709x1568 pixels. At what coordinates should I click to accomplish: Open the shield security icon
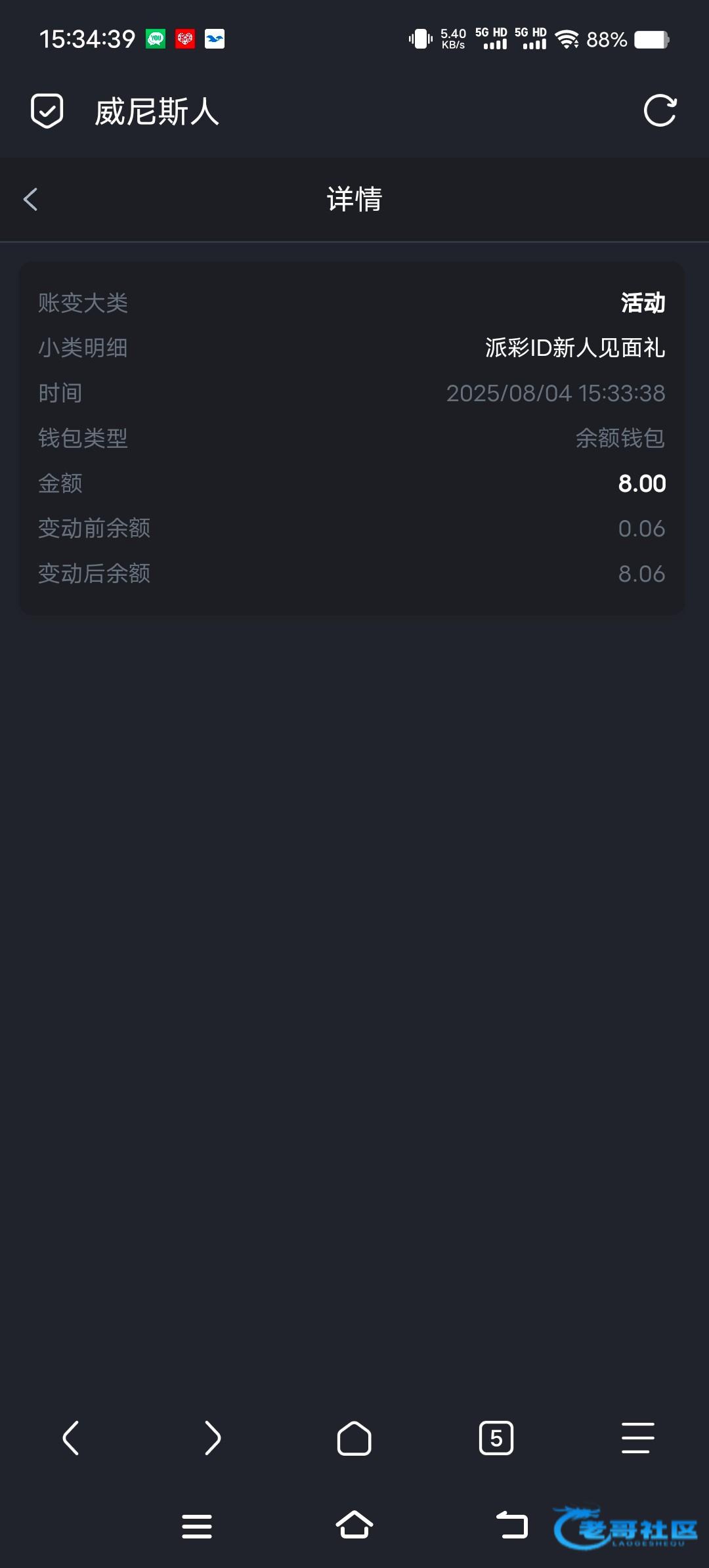pos(47,110)
